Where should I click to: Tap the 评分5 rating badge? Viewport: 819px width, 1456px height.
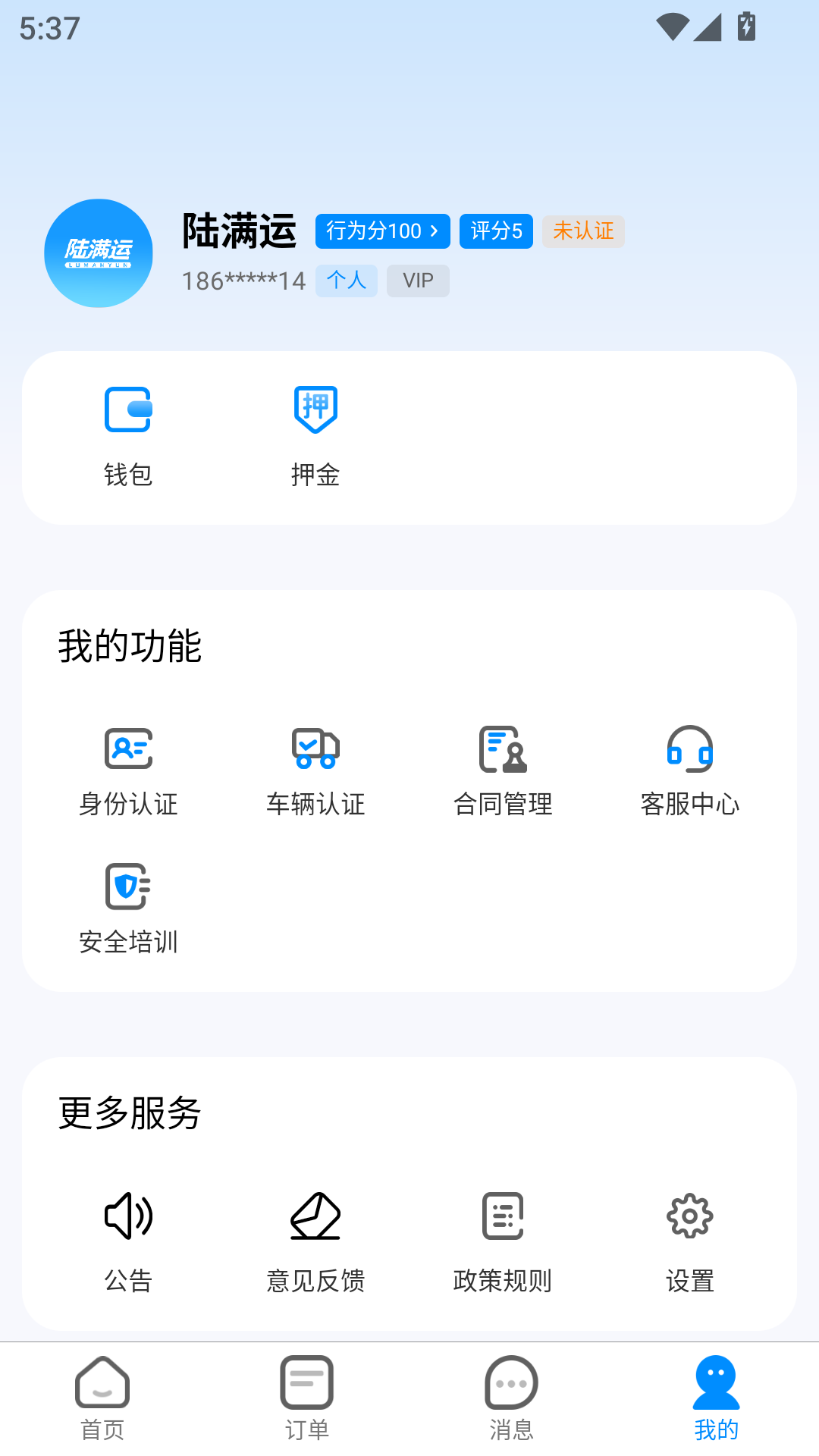[x=495, y=231]
